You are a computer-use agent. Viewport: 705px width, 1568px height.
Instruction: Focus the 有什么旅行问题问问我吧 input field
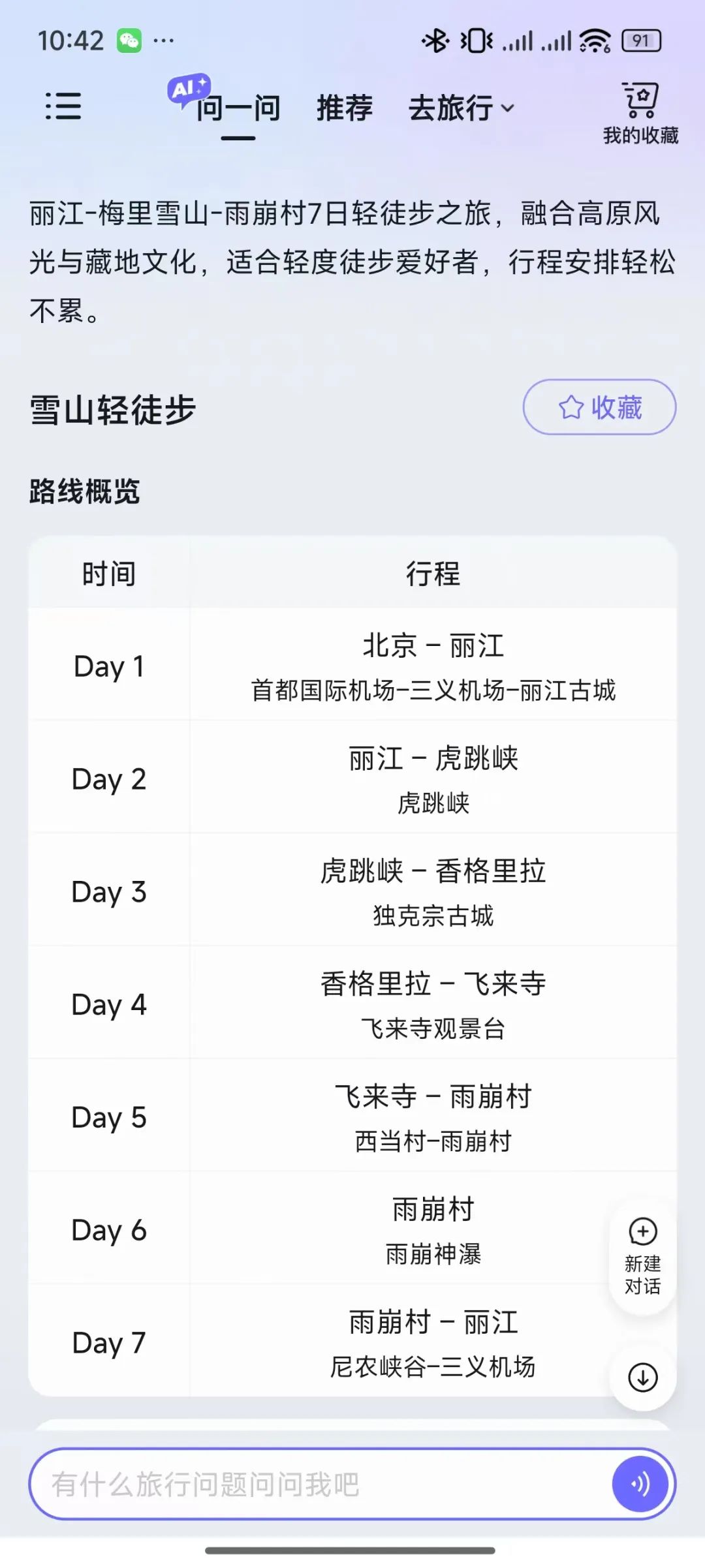pos(320,1484)
